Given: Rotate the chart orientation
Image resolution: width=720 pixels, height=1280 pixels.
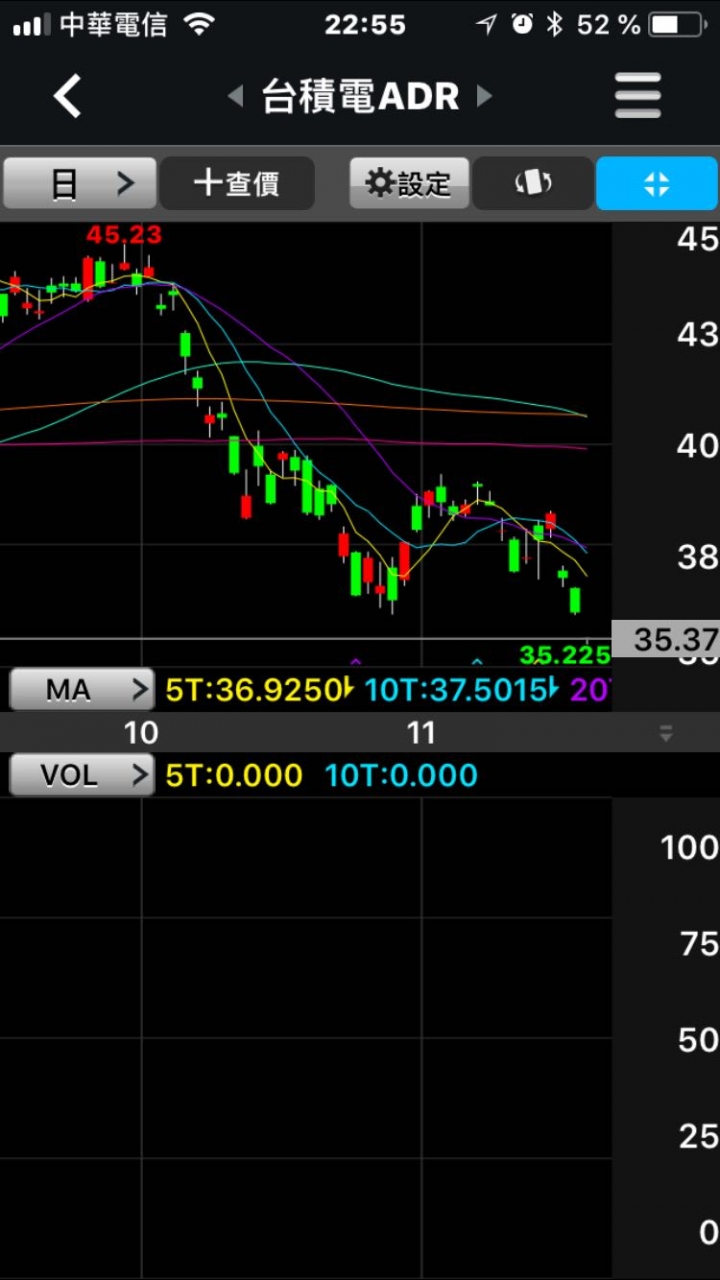Looking at the screenshot, I should pos(533,184).
